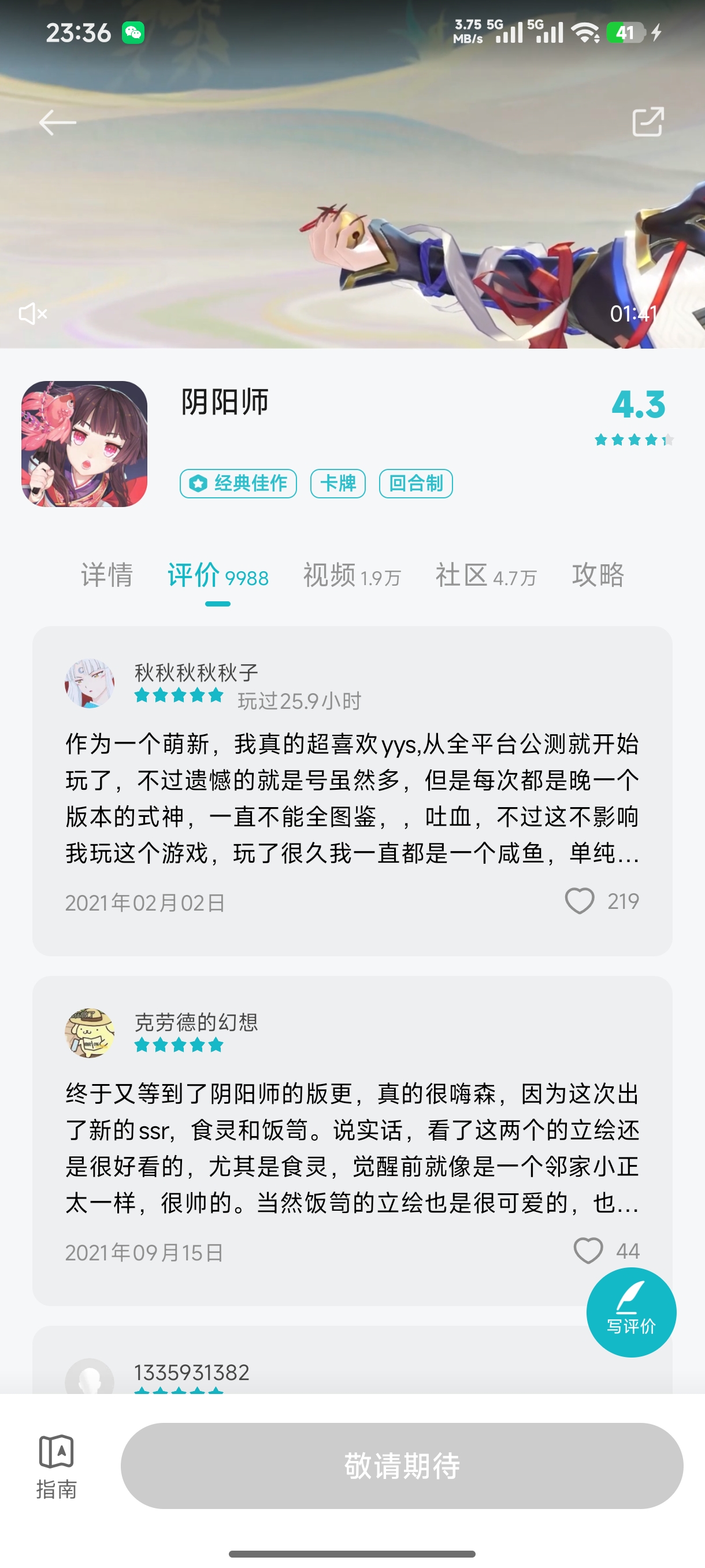Select the 回合制 tag

click(415, 483)
